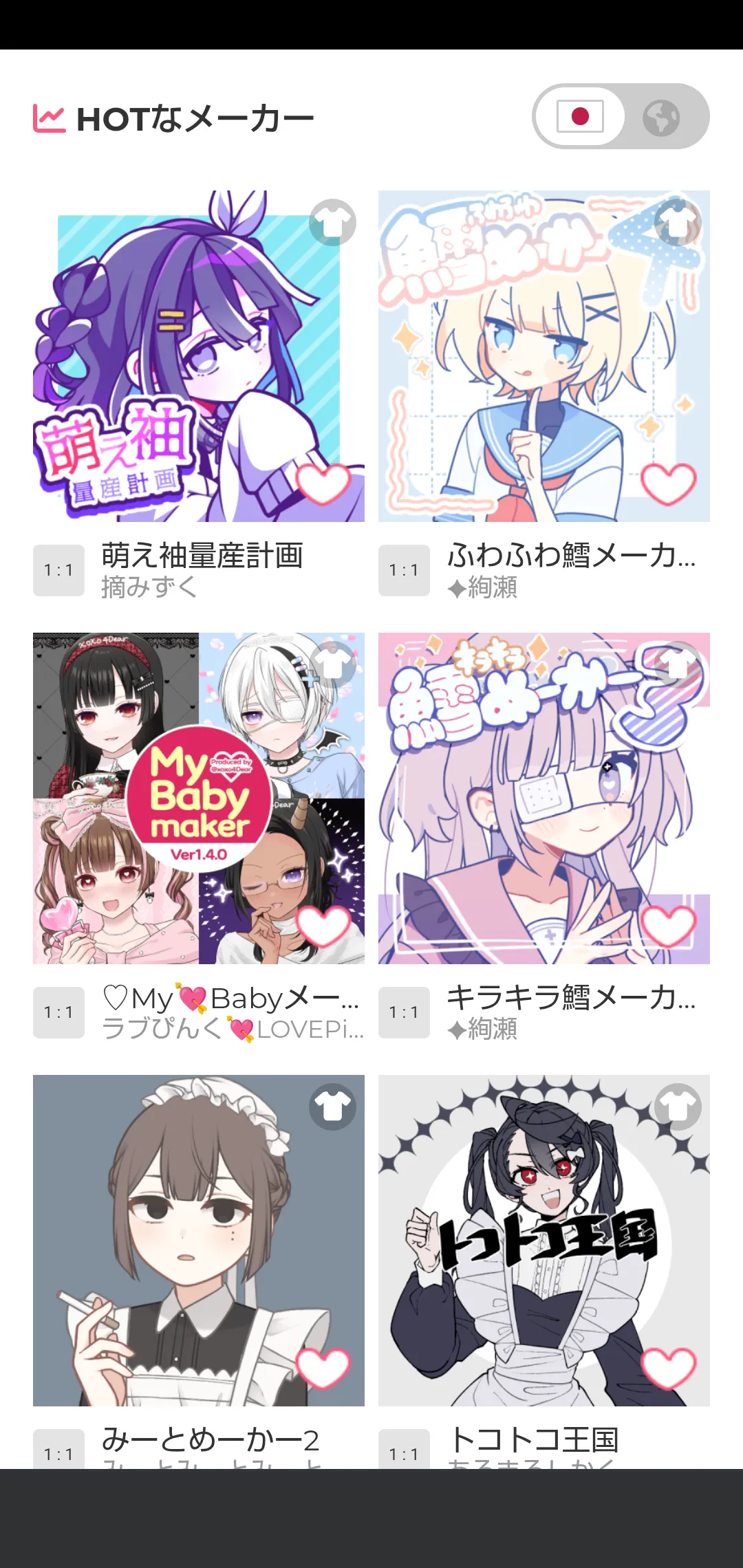Viewport: 743px width, 1568px height.
Task: Tap the shirt icon on キラキラ鱈メーカー
Action: (678, 664)
